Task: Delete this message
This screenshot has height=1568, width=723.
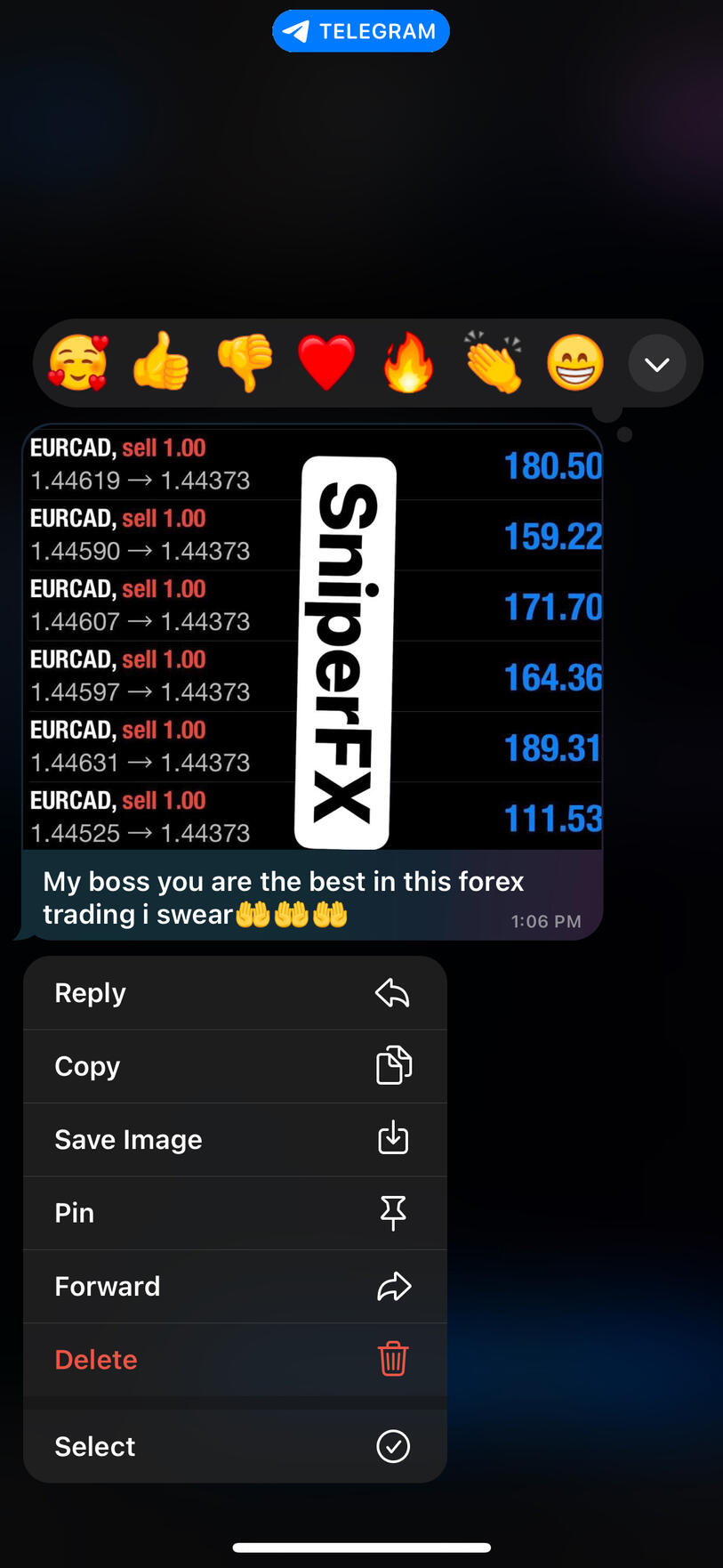Action: 235,1359
